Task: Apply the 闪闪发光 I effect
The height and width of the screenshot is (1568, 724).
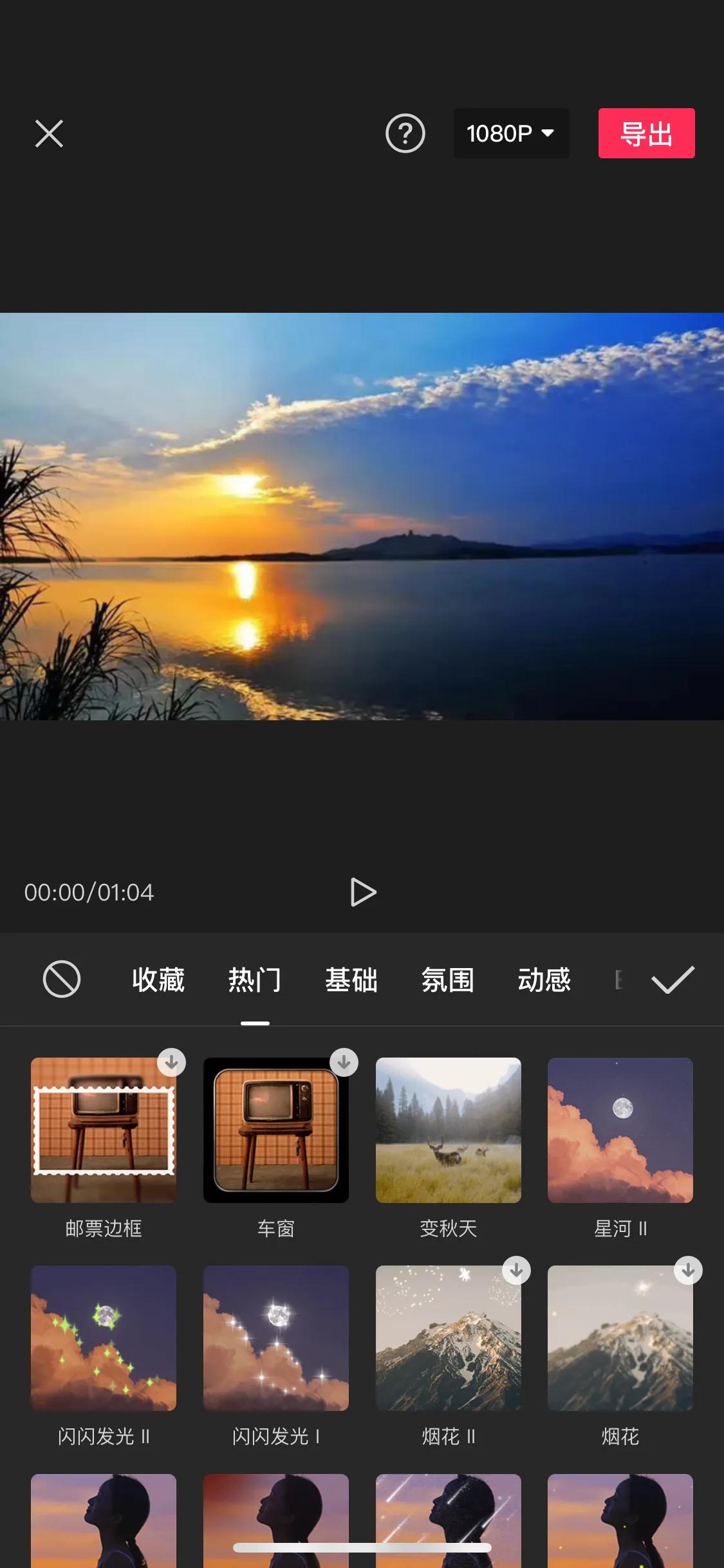Action: click(x=276, y=1339)
